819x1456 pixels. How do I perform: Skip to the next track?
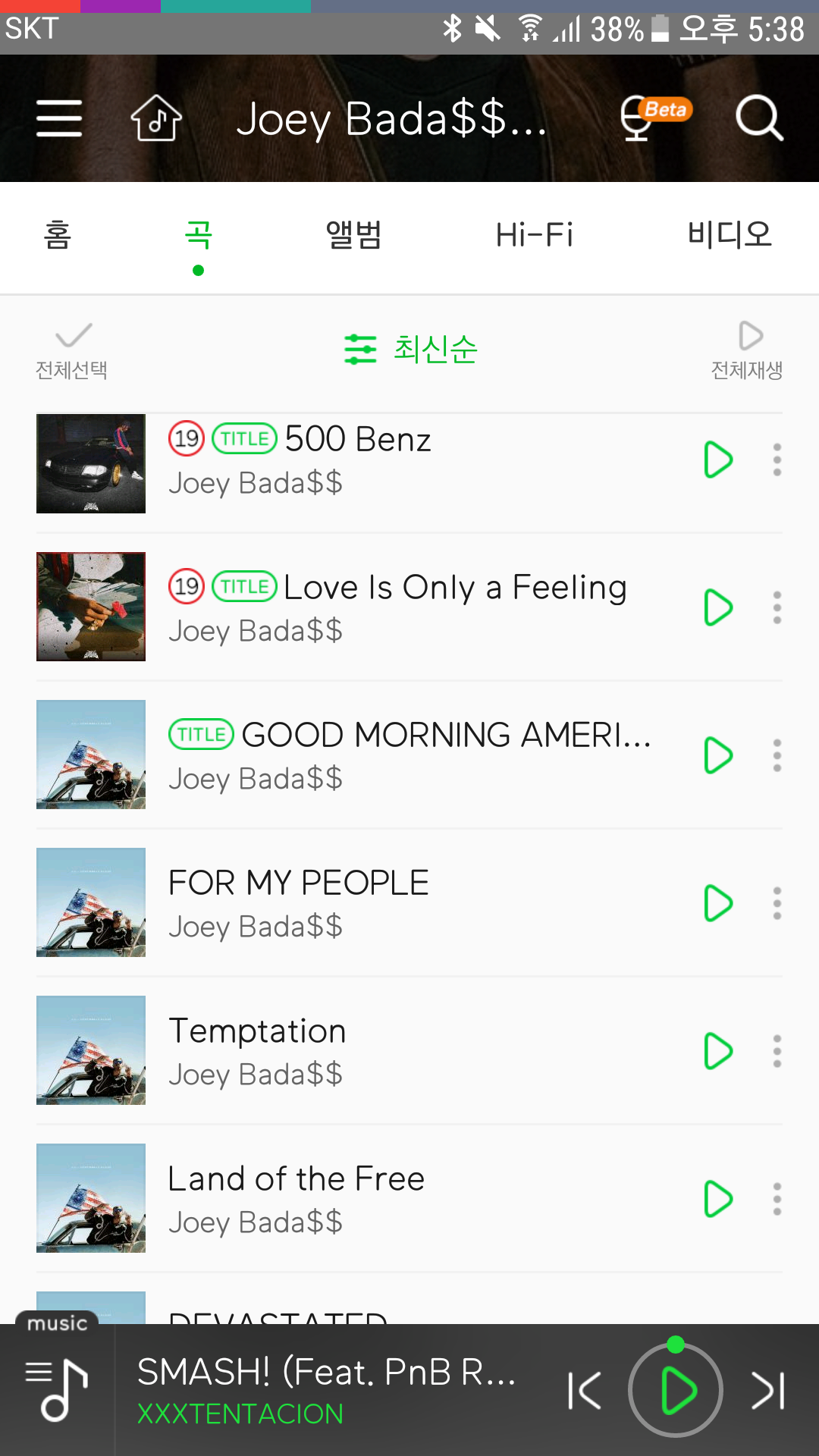click(x=767, y=1390)
